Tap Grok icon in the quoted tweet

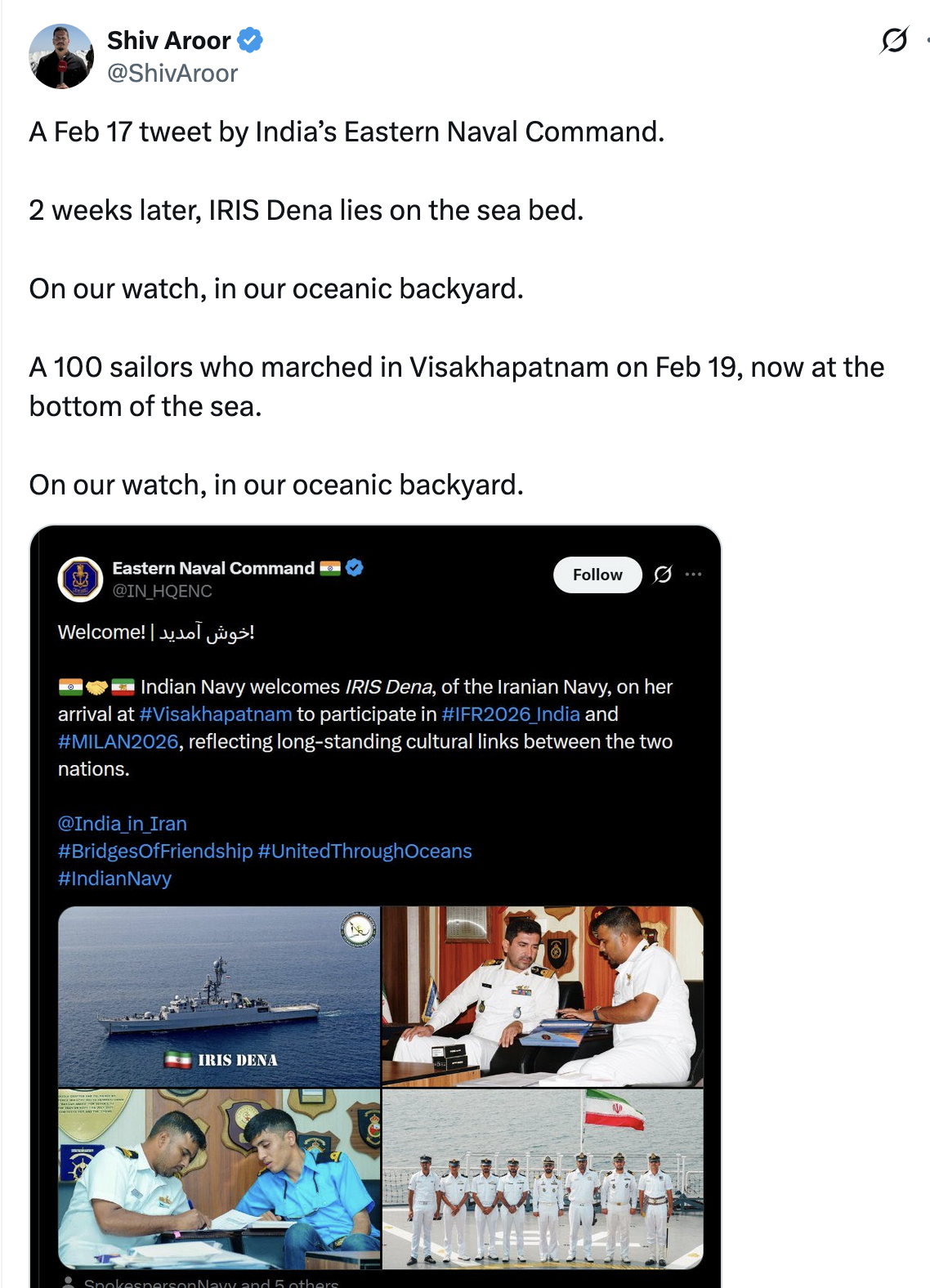click(x=663, y=575)
